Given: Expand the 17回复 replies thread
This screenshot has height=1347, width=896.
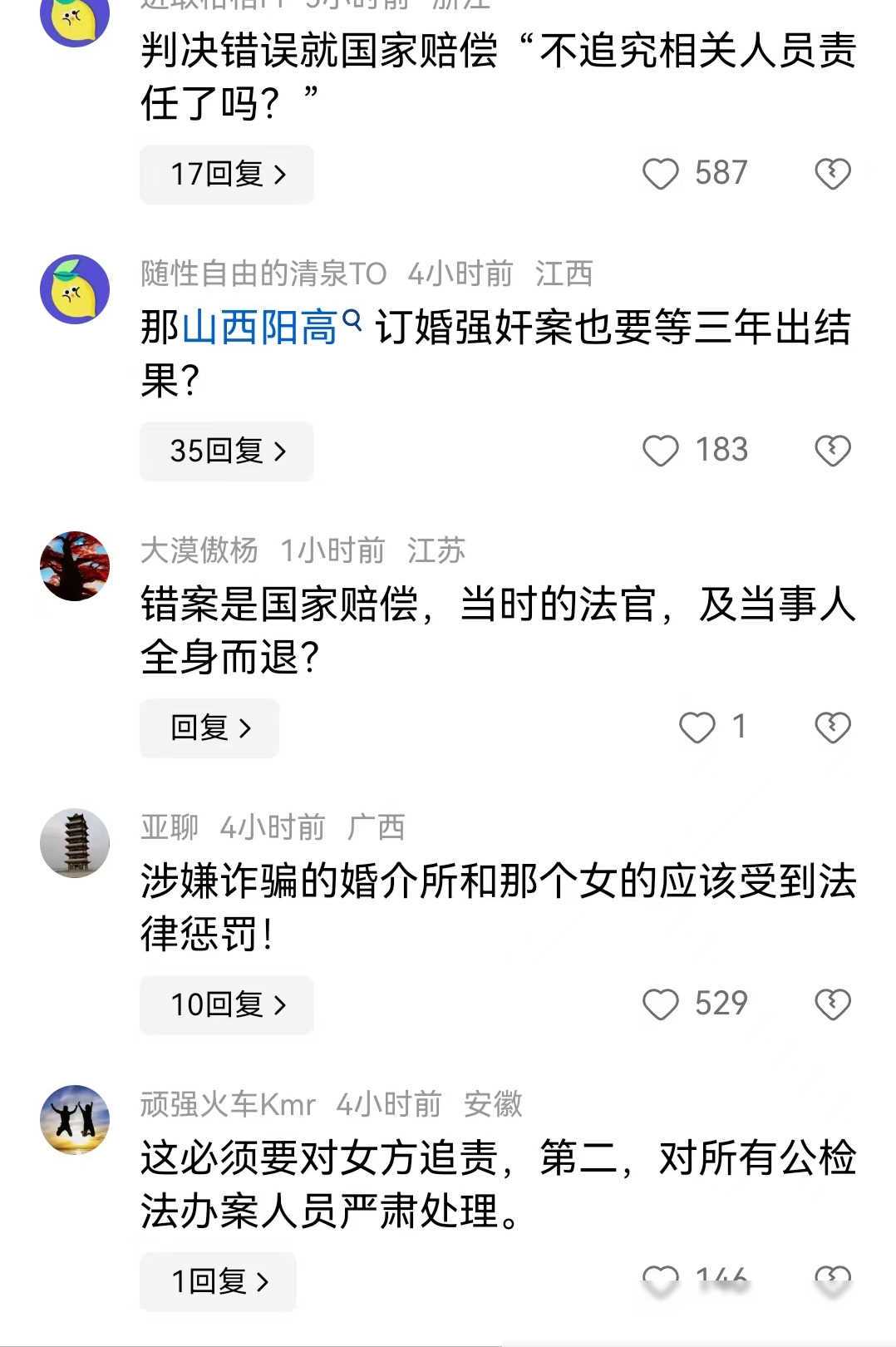Looking at the screenshot, I should [x=227, y=175].
